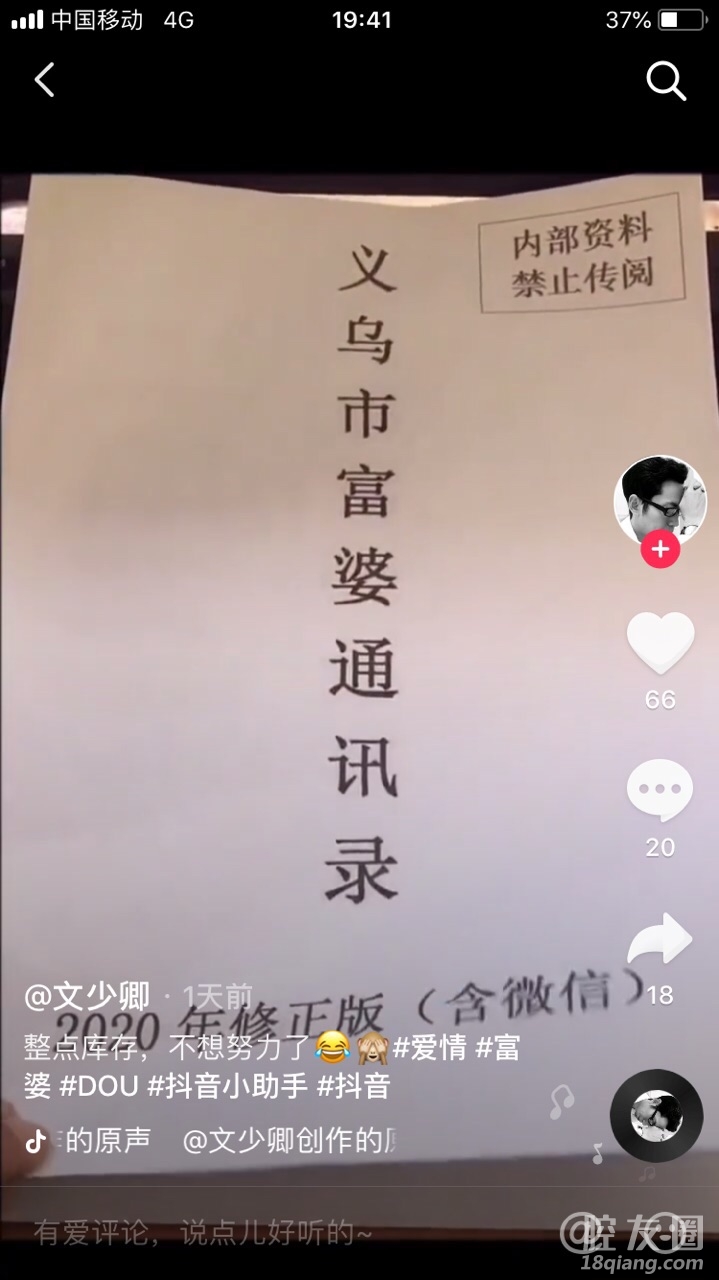
Task: Open the #爱情 hashtag
Action: point(429,1048)
